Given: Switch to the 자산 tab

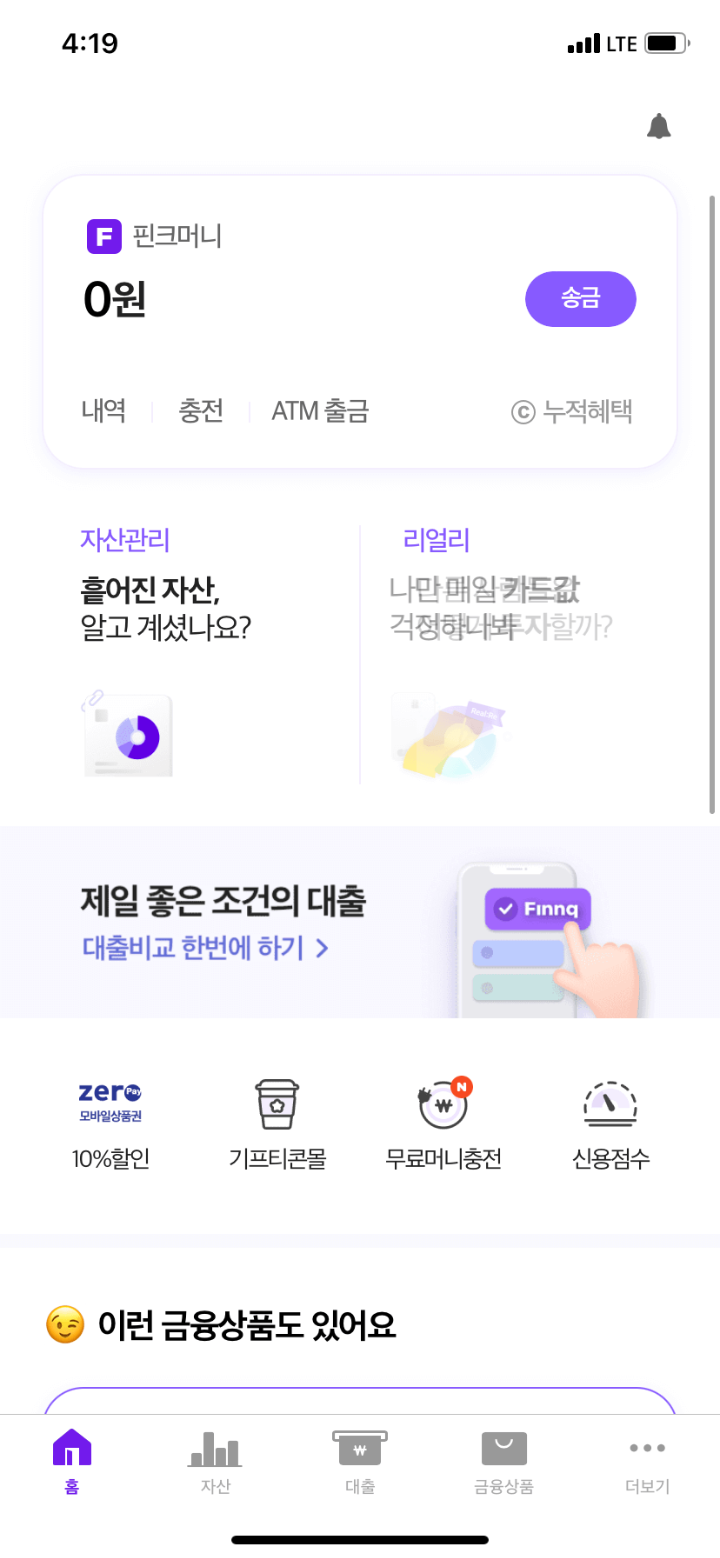Looking at the screenshot, I should coord(215,1447).
